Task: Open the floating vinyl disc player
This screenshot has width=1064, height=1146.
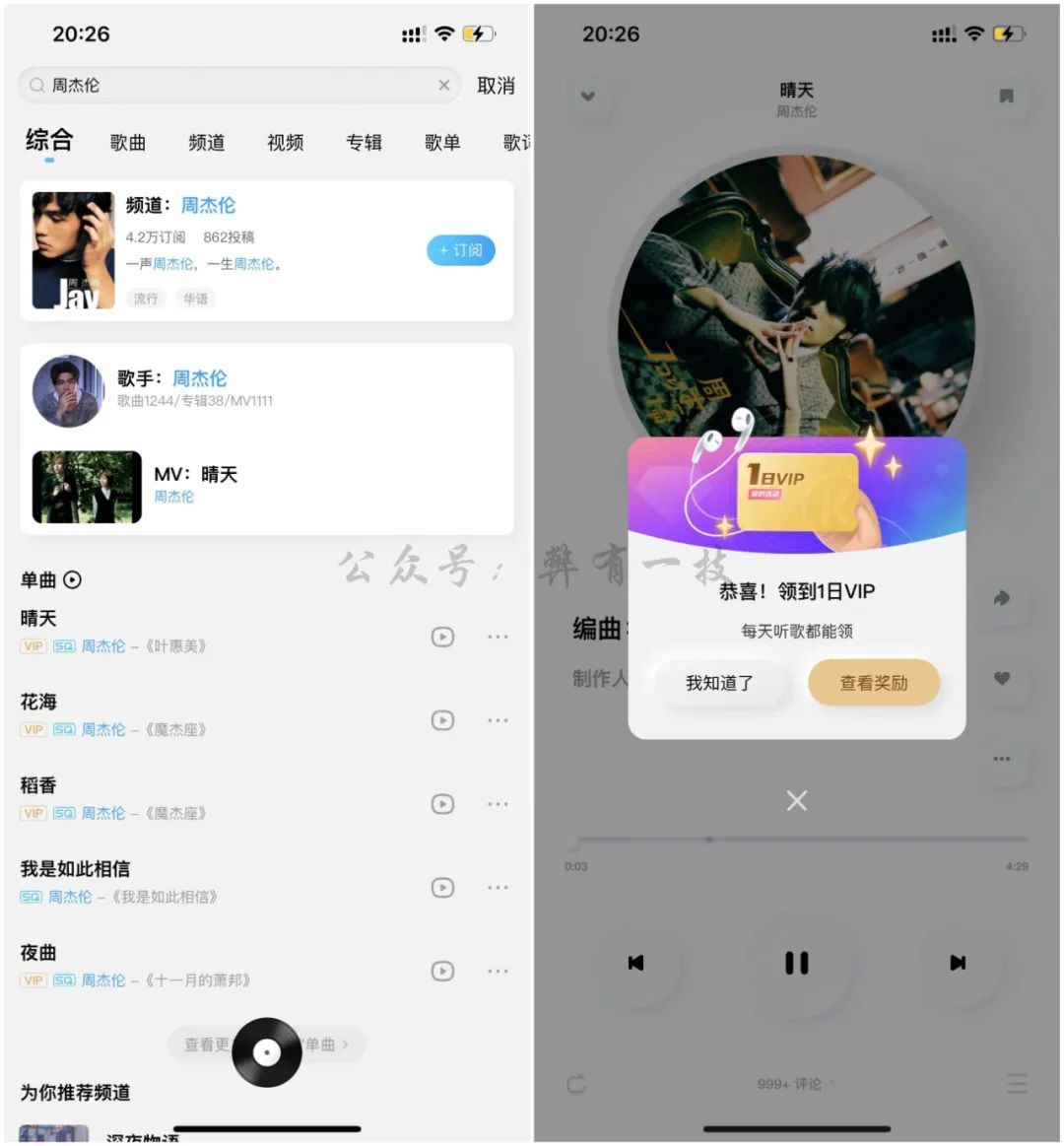Action: 267,1052
